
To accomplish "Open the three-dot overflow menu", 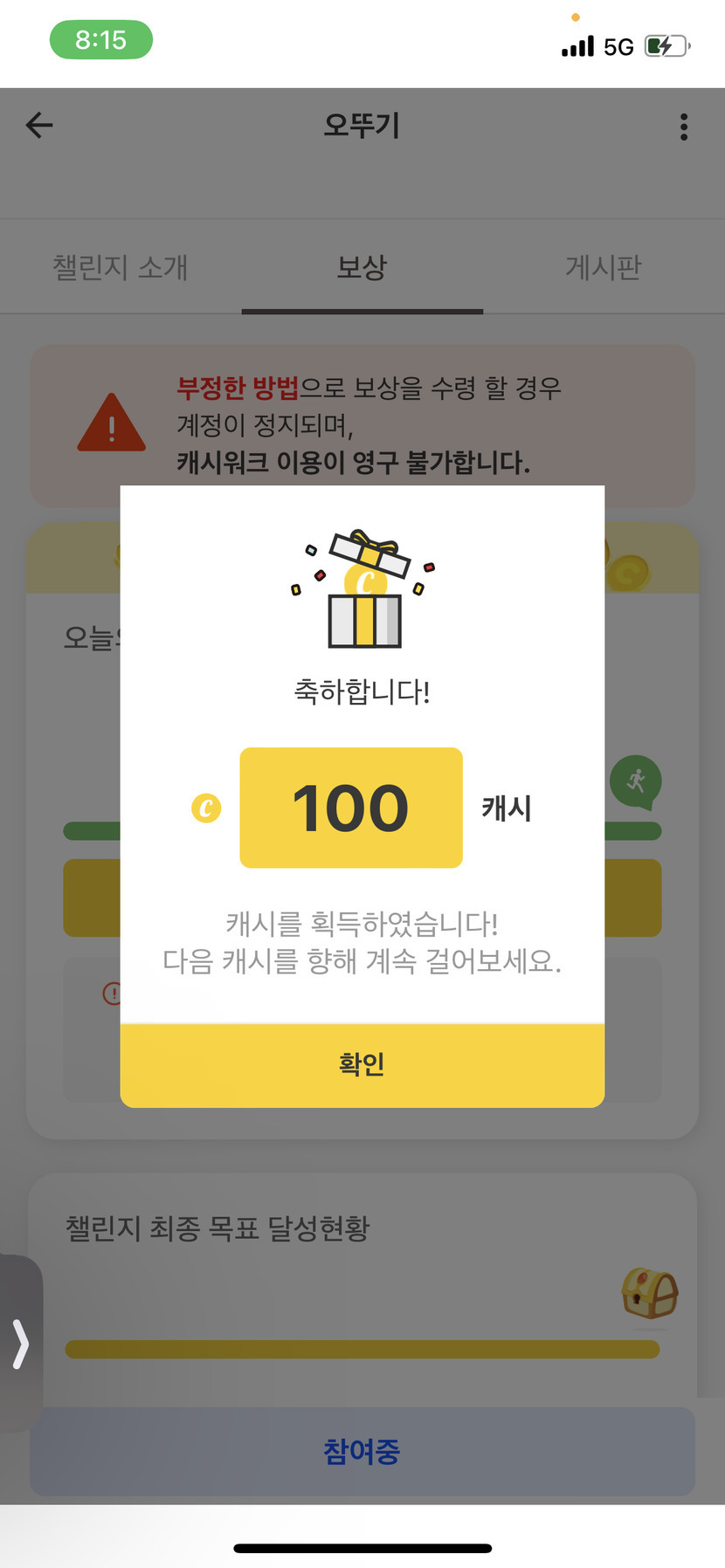I will (683, 127).
